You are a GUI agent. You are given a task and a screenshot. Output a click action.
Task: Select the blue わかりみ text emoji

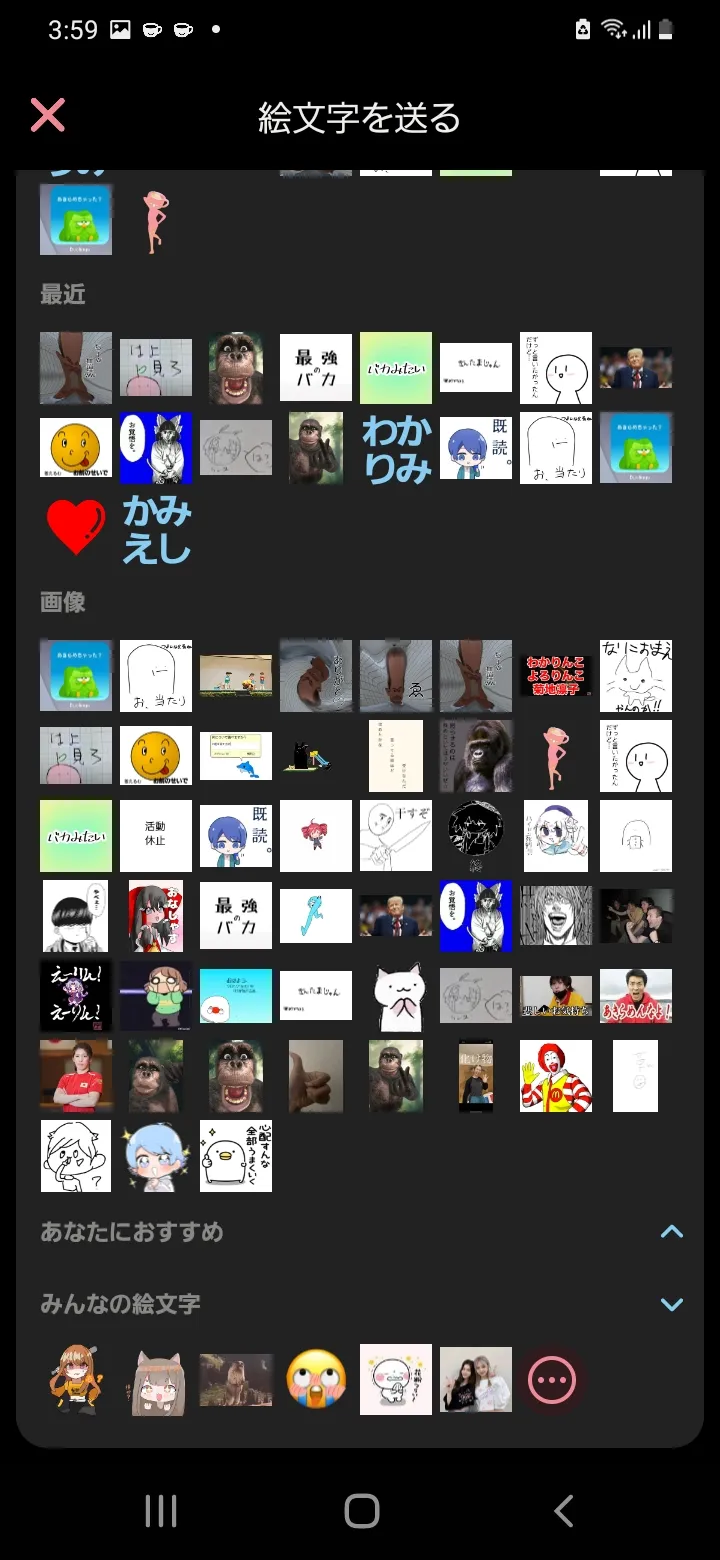pos(396,448)
